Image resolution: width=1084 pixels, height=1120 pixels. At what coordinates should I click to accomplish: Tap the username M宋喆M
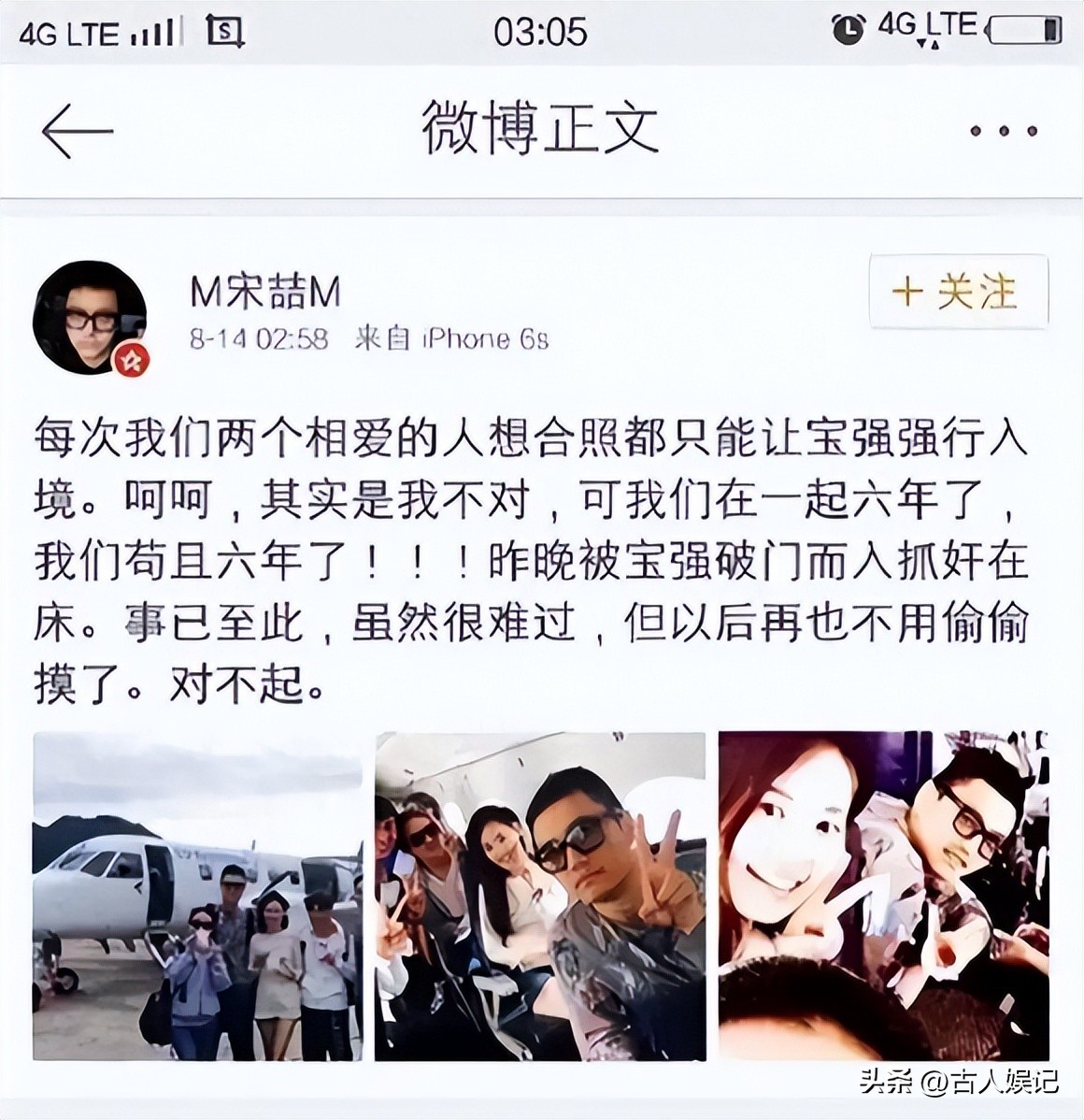coord(265,294)
